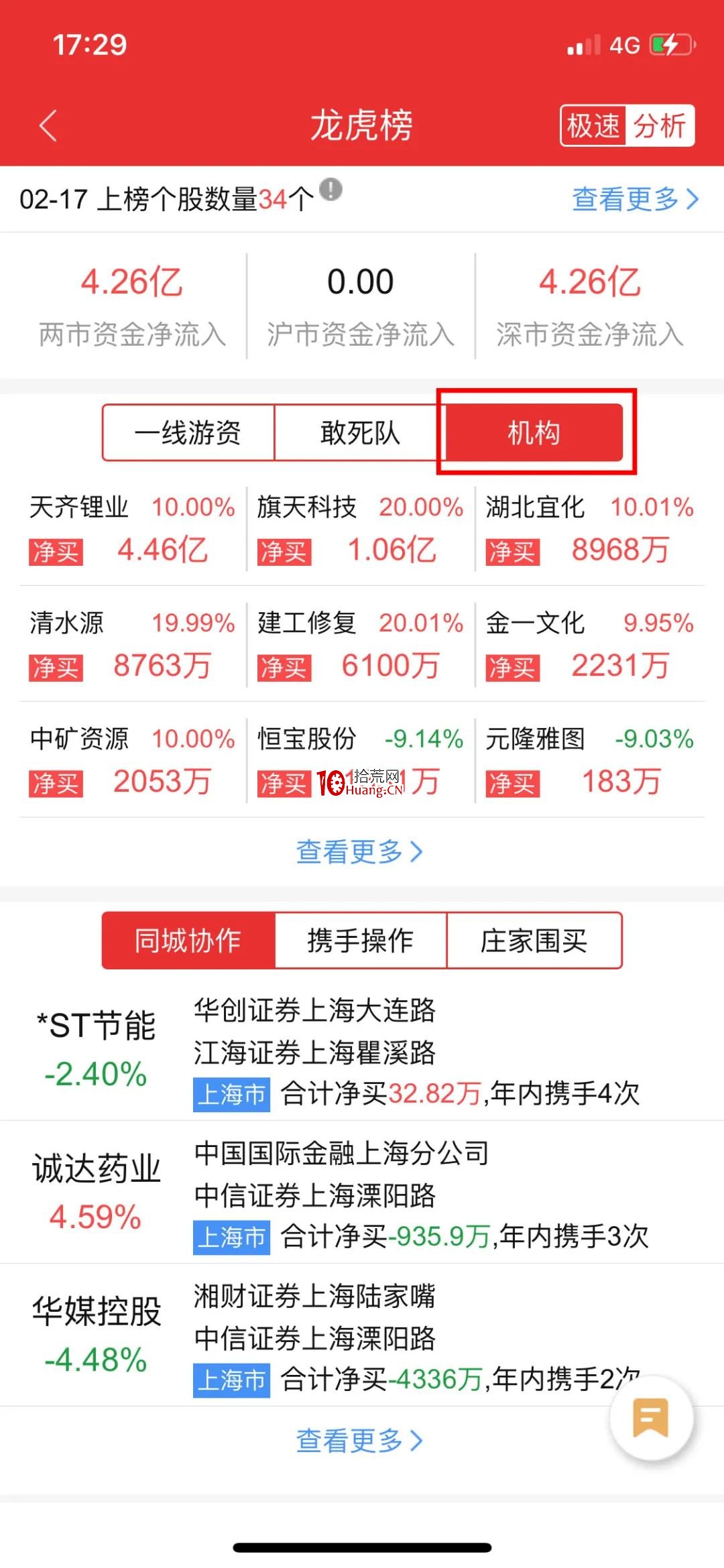Switch to 分析 mode in the header
This screenshot has width=724, height=1568.
[660, 125]
